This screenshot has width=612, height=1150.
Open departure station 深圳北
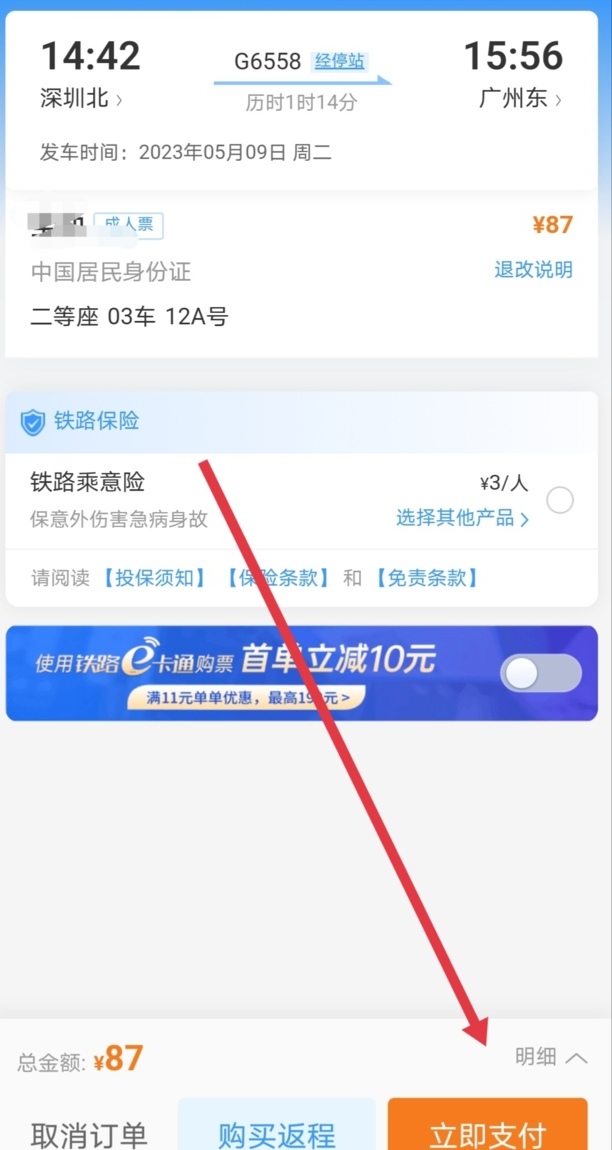[x=80, y=98]
